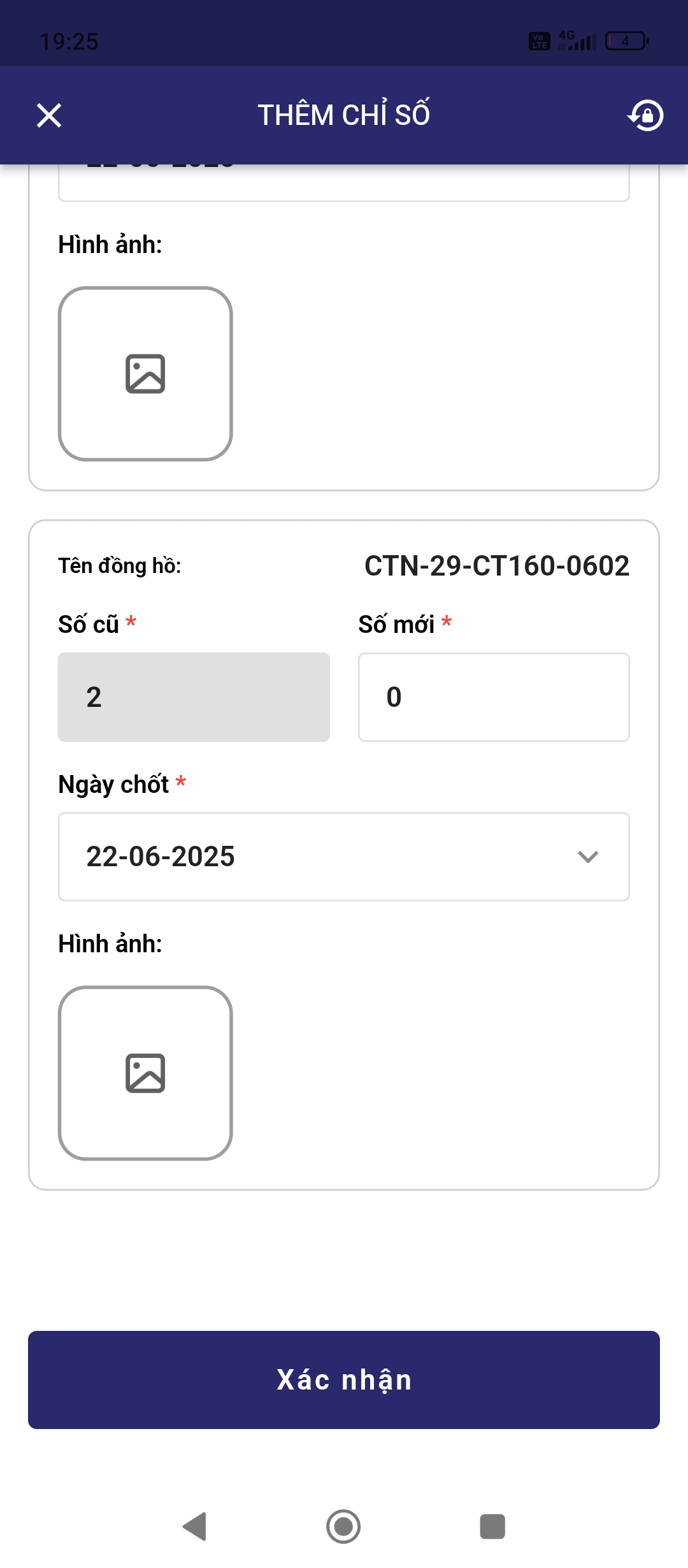Open the Ngày chốt dropdown 22-06-2025
This screenshot has height=1568, width=688.
pos(344,856)
